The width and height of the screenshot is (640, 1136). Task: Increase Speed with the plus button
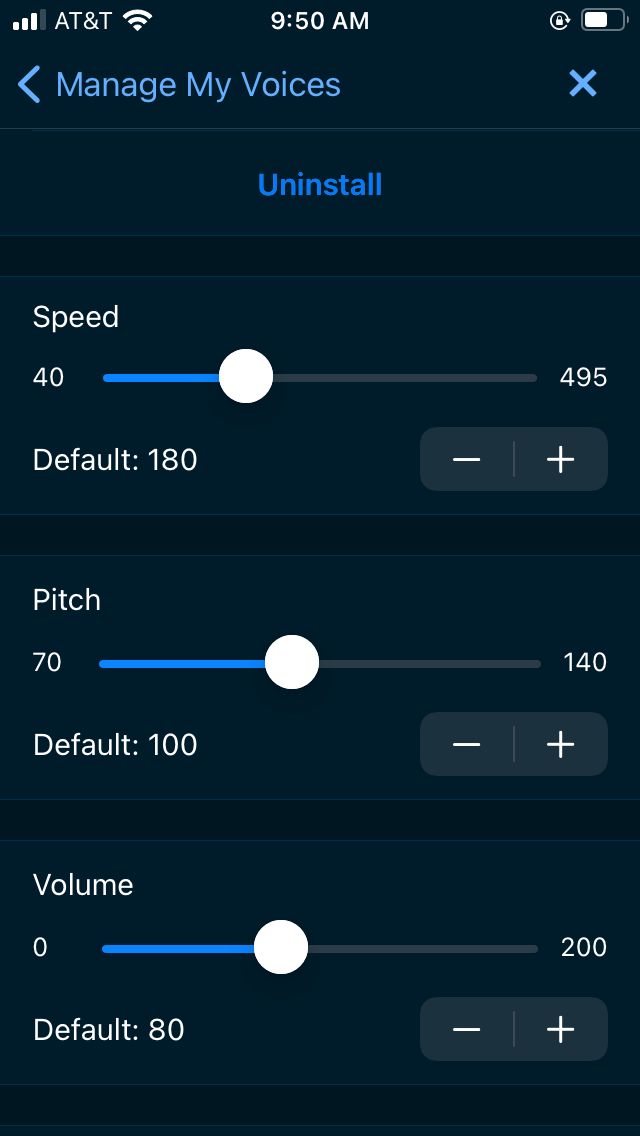560,460
